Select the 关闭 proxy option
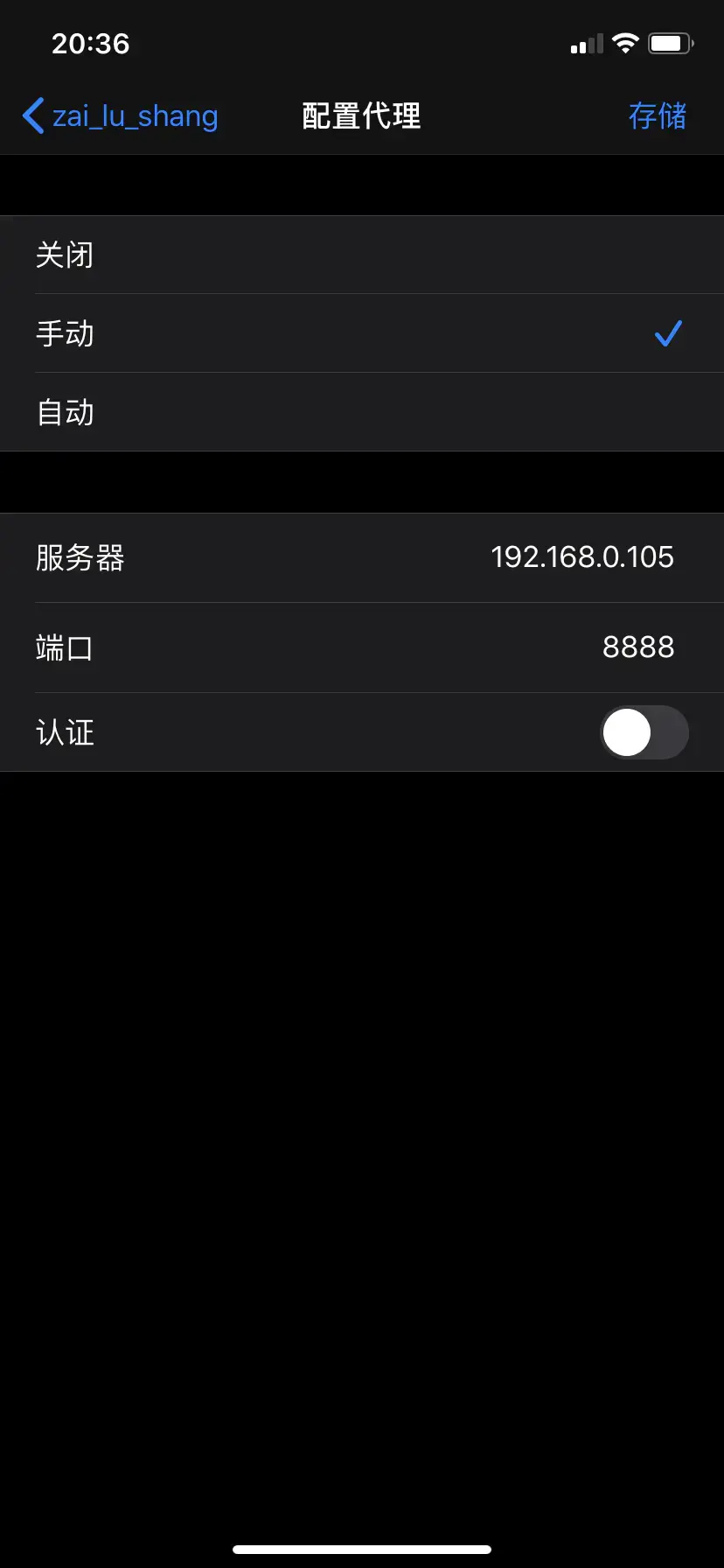This screenshot has height=1568, width=724. point(362,255)
